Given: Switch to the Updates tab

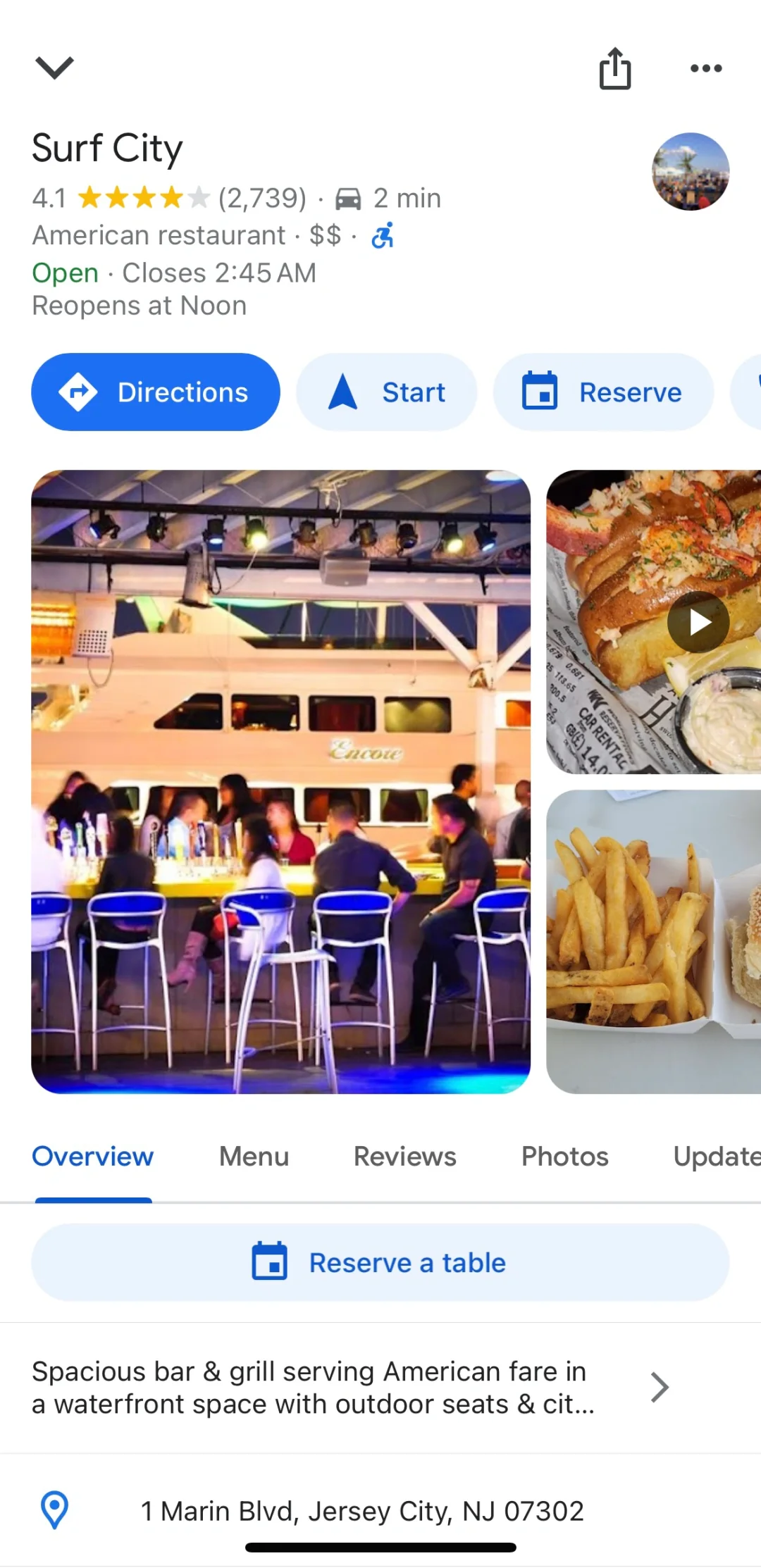Looking at the screenshot, I should 716,1157.
